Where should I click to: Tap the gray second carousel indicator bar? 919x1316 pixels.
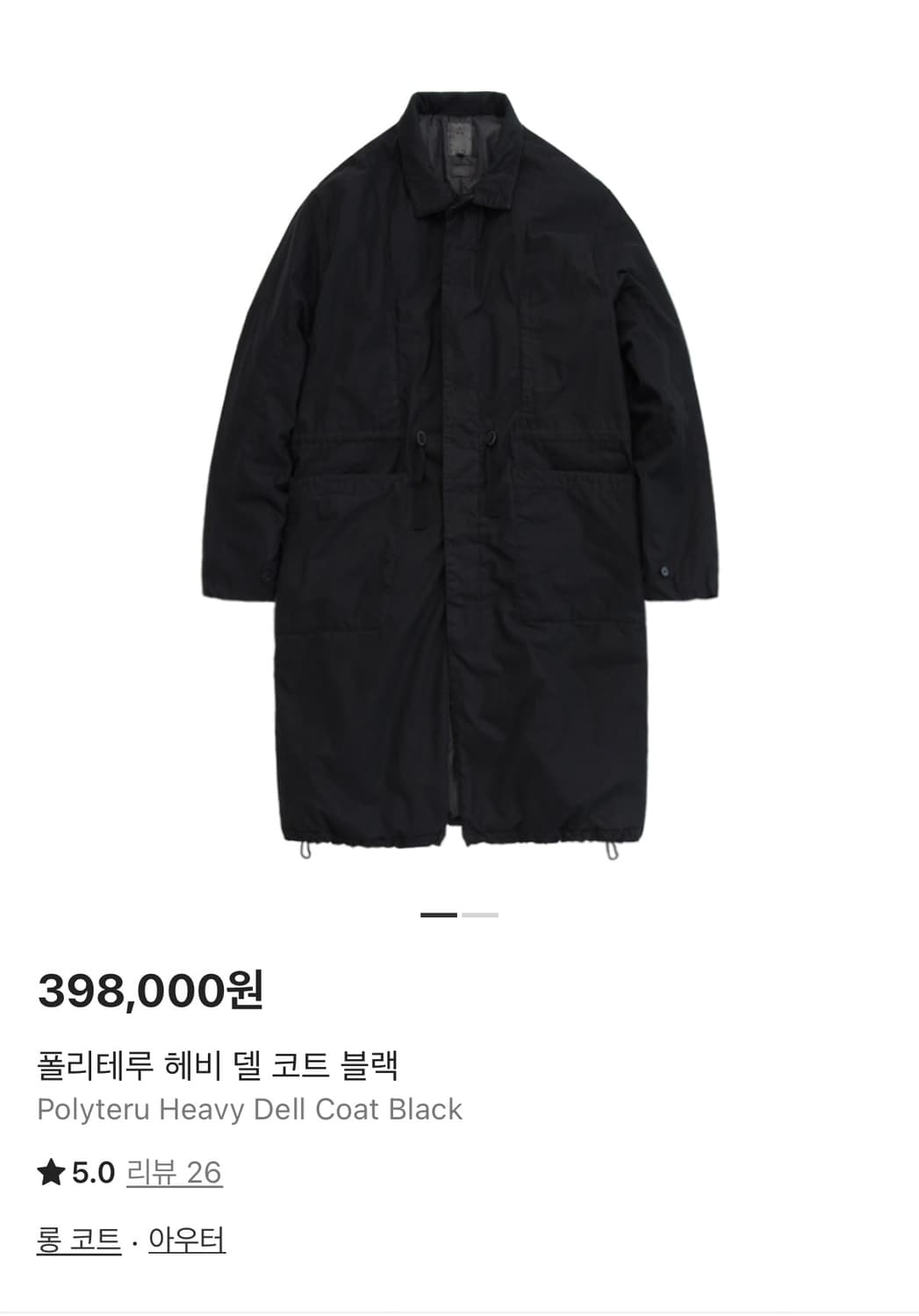click(x=479, y=915)
